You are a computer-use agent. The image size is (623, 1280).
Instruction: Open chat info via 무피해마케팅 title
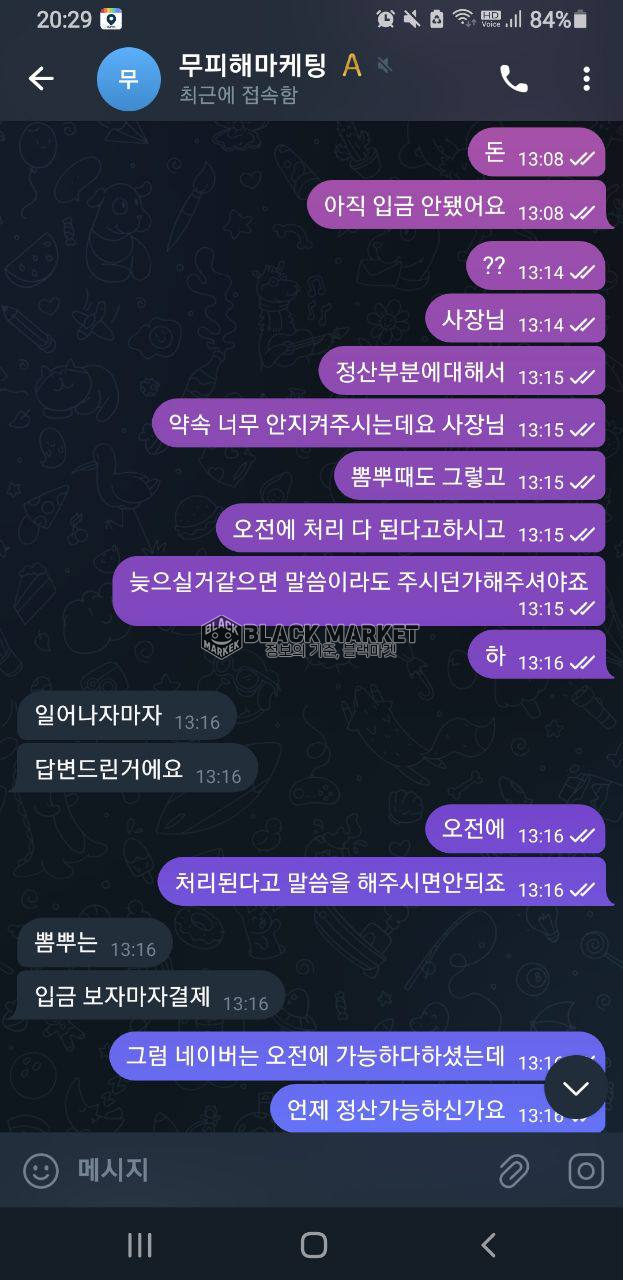[x=252, y=67]
